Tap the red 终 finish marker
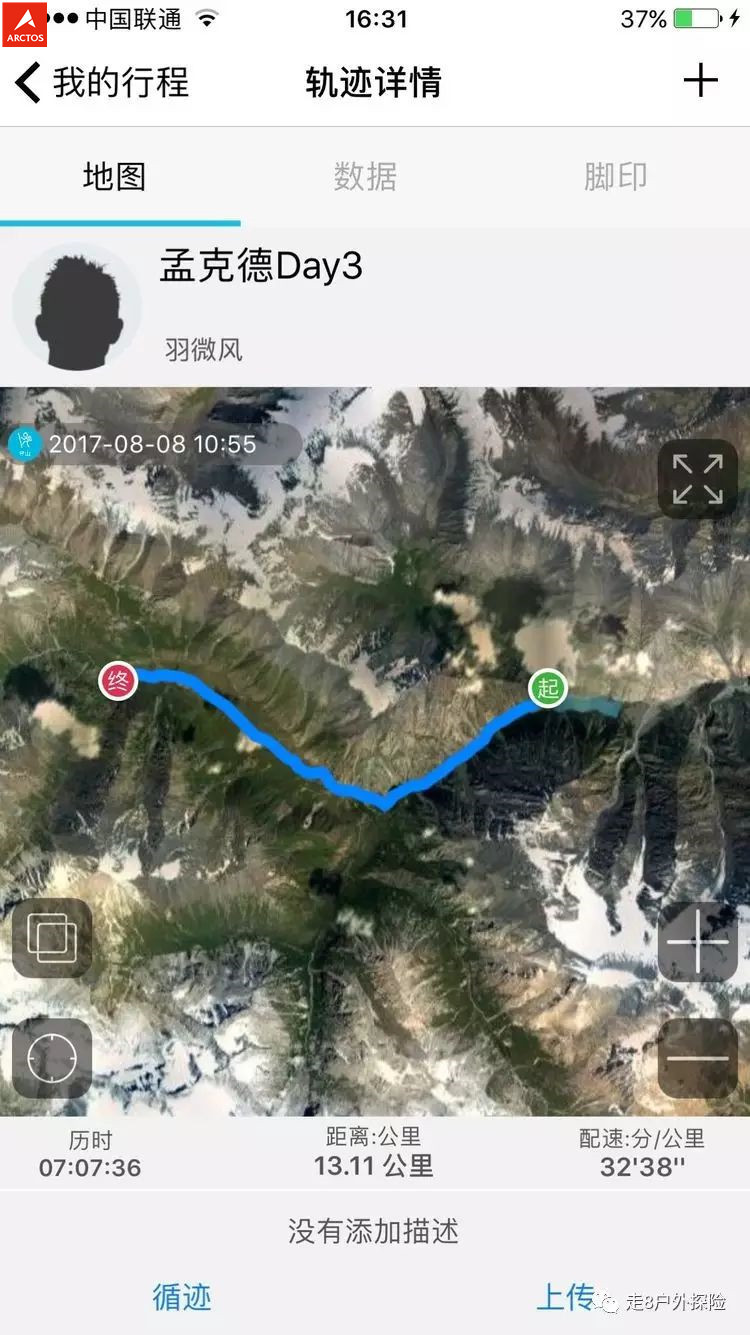750x1335 pixels. (x=118, y=678)
